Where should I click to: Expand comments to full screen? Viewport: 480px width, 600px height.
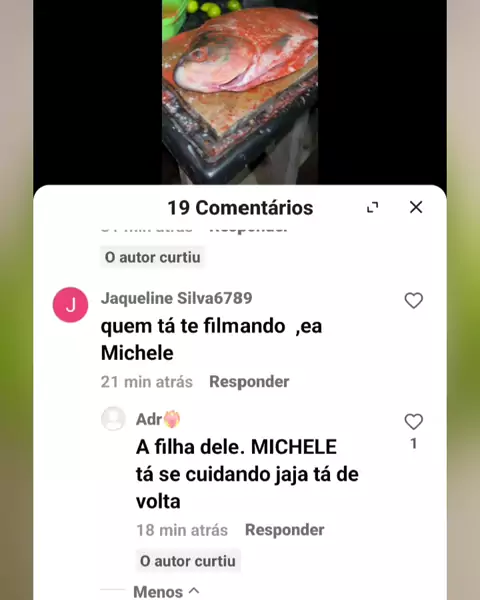[372, 207]
